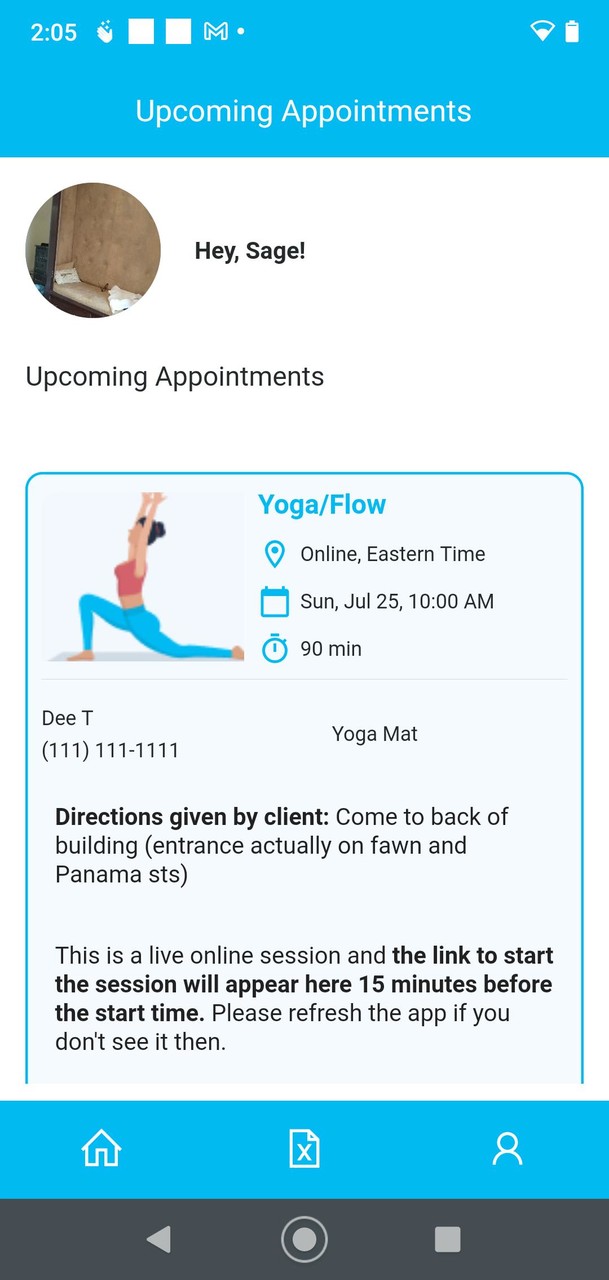Screen dimensions: 609x1280
Task: Switch to the Profile tab
Action: (507, 1149)
